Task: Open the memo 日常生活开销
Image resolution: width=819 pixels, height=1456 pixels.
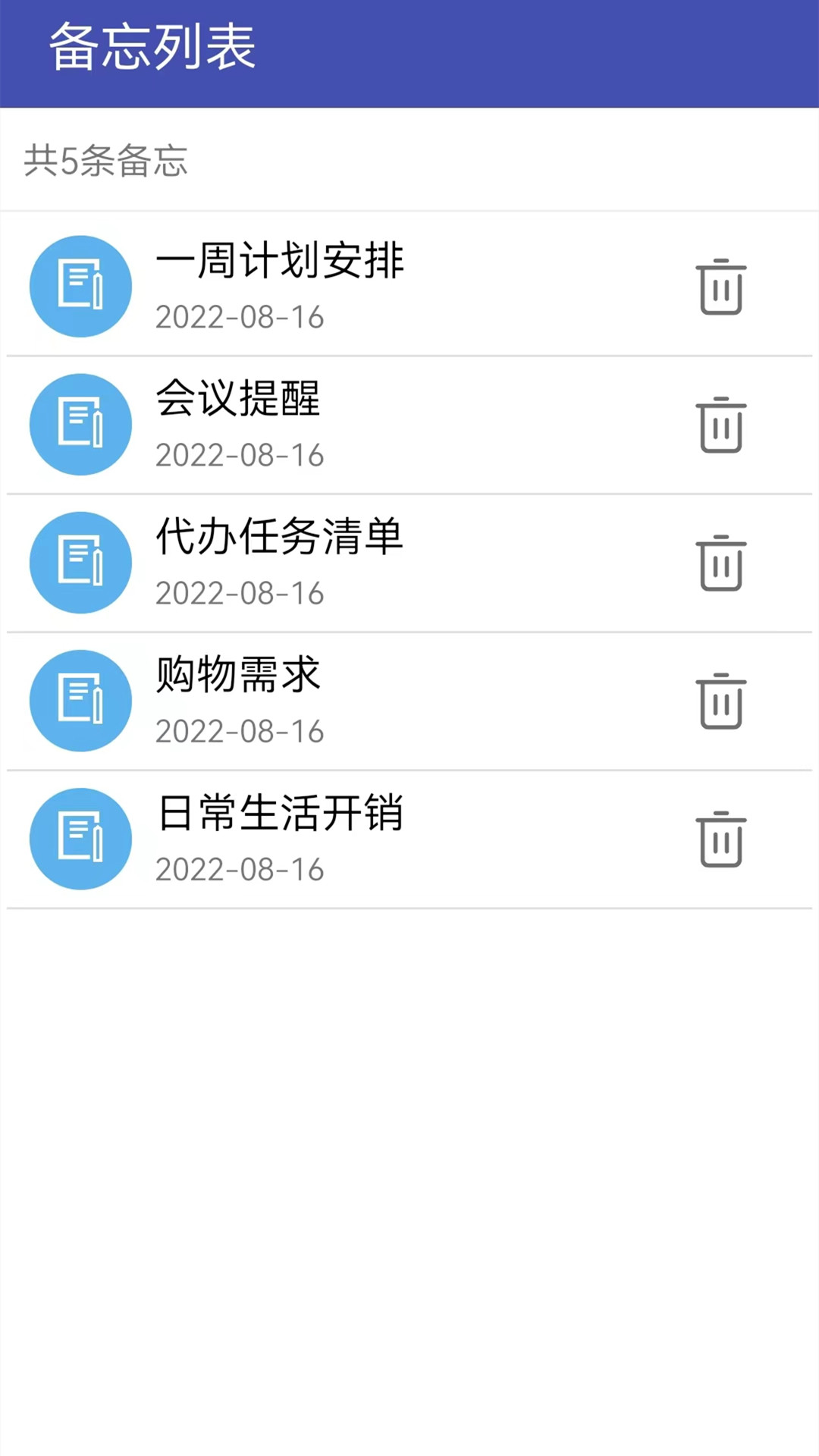Action: click(x=409, y=839)
